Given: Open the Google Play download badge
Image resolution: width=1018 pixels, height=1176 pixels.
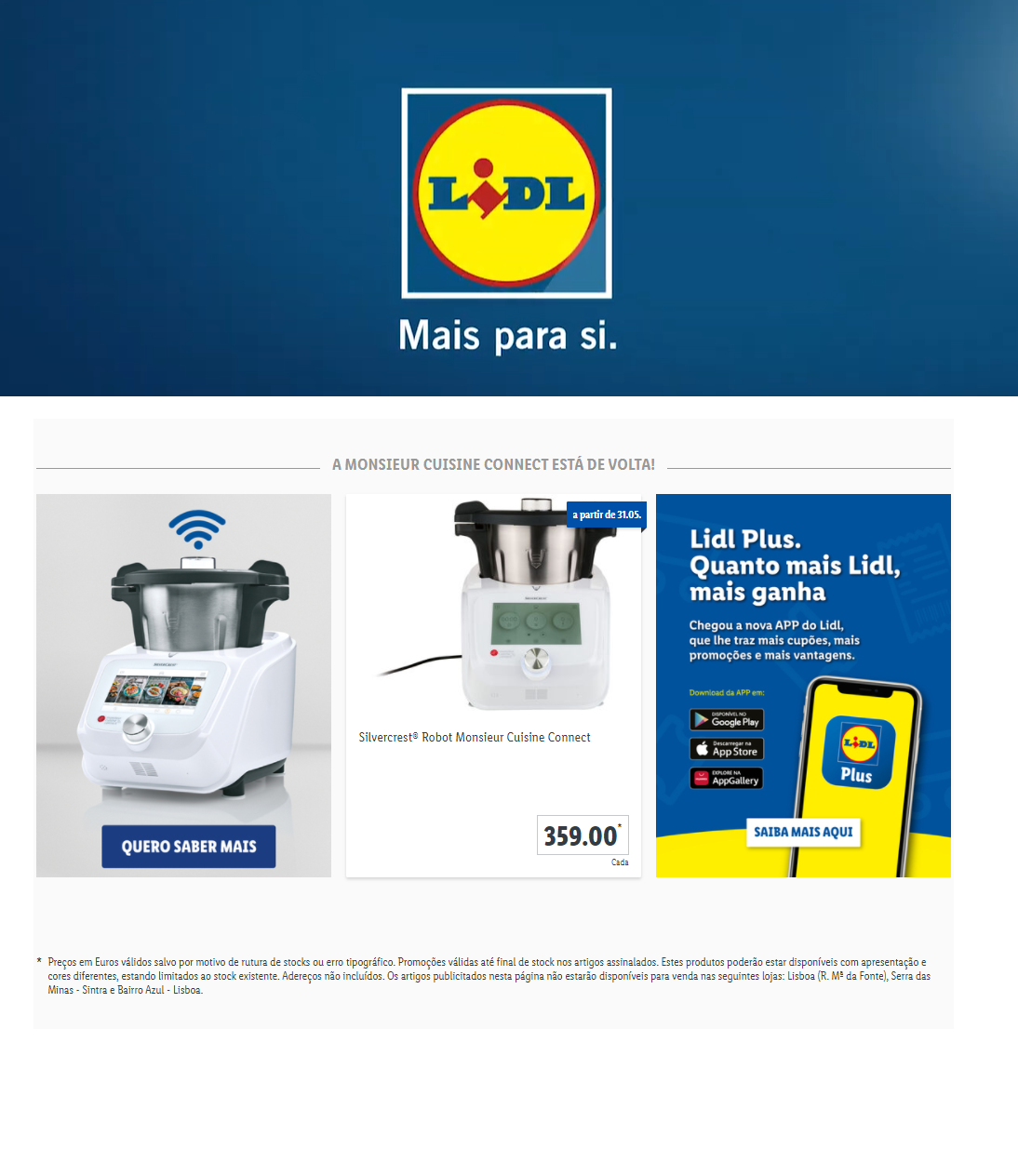Looking at the screenshot, I should click(726, 719).
